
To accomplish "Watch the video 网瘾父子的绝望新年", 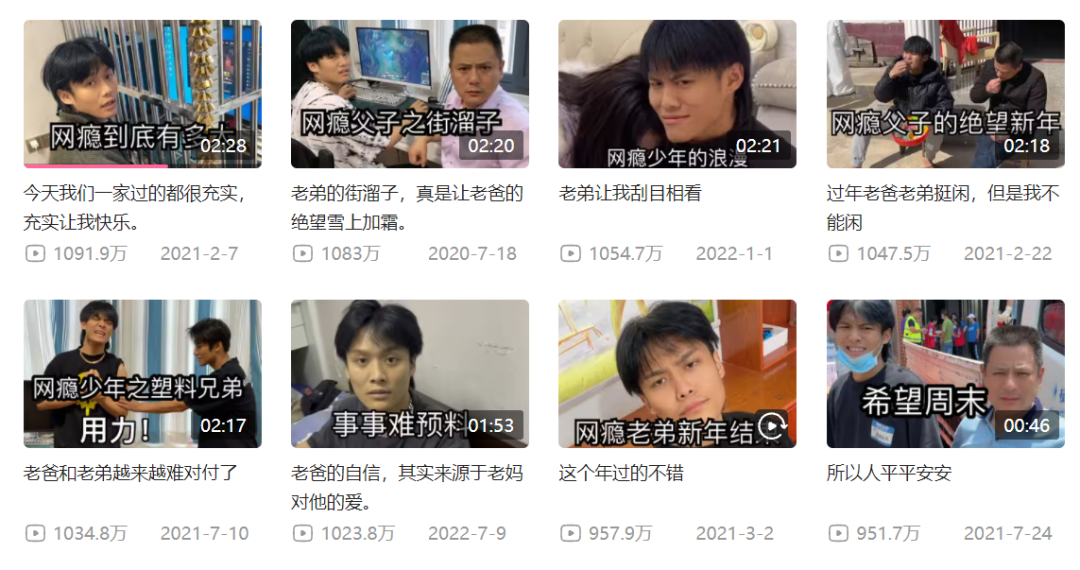I will click(x=945, y=93).
